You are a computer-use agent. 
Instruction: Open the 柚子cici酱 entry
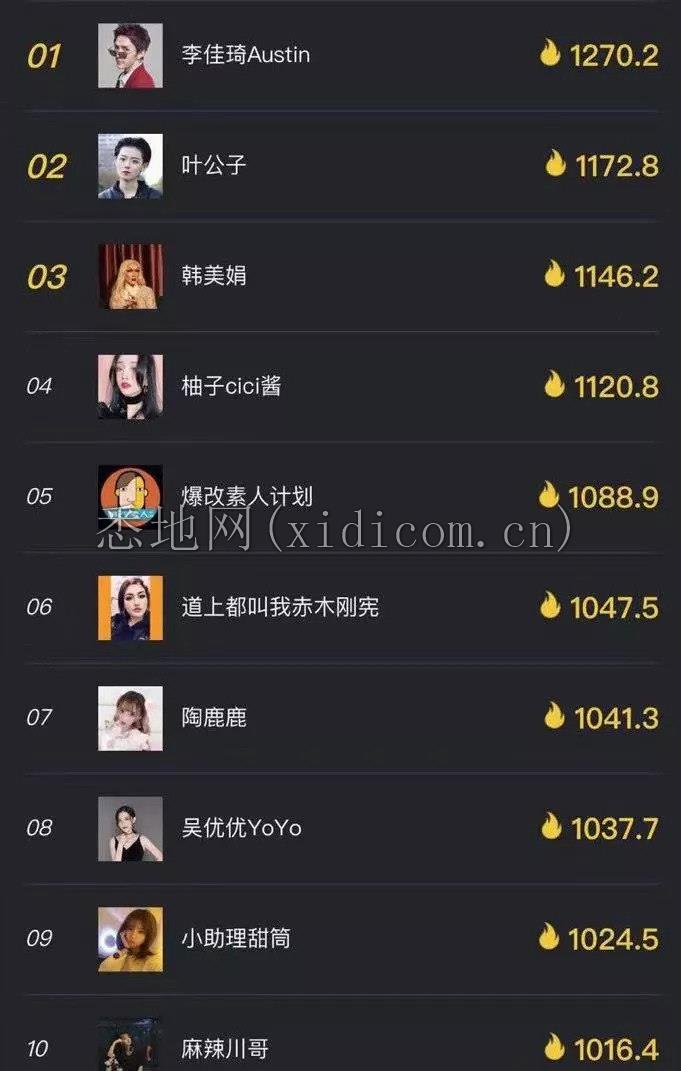[x=232, y=386]
